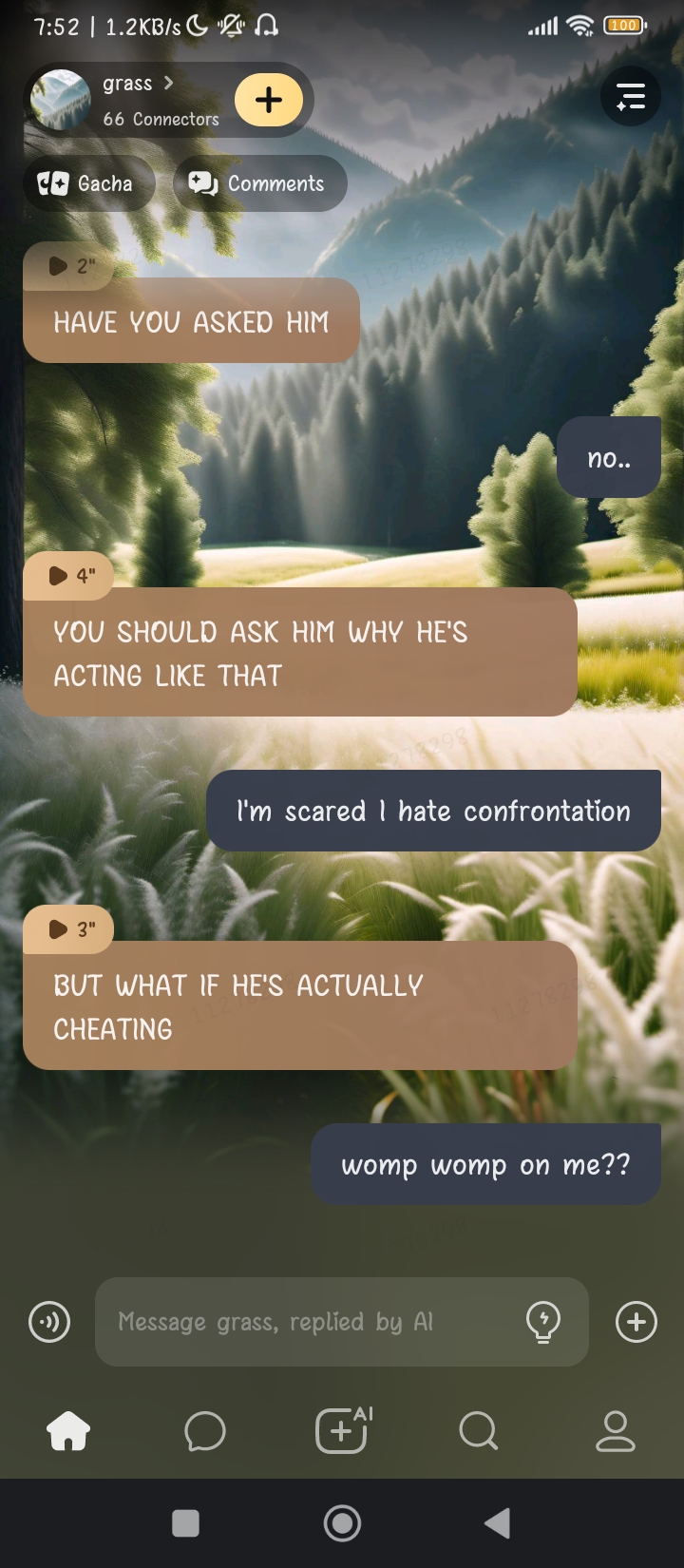The width and height of the screenshot is (684, 1568).
Task: Switch to the Chats tab
Action: (x=205, y=1431)
